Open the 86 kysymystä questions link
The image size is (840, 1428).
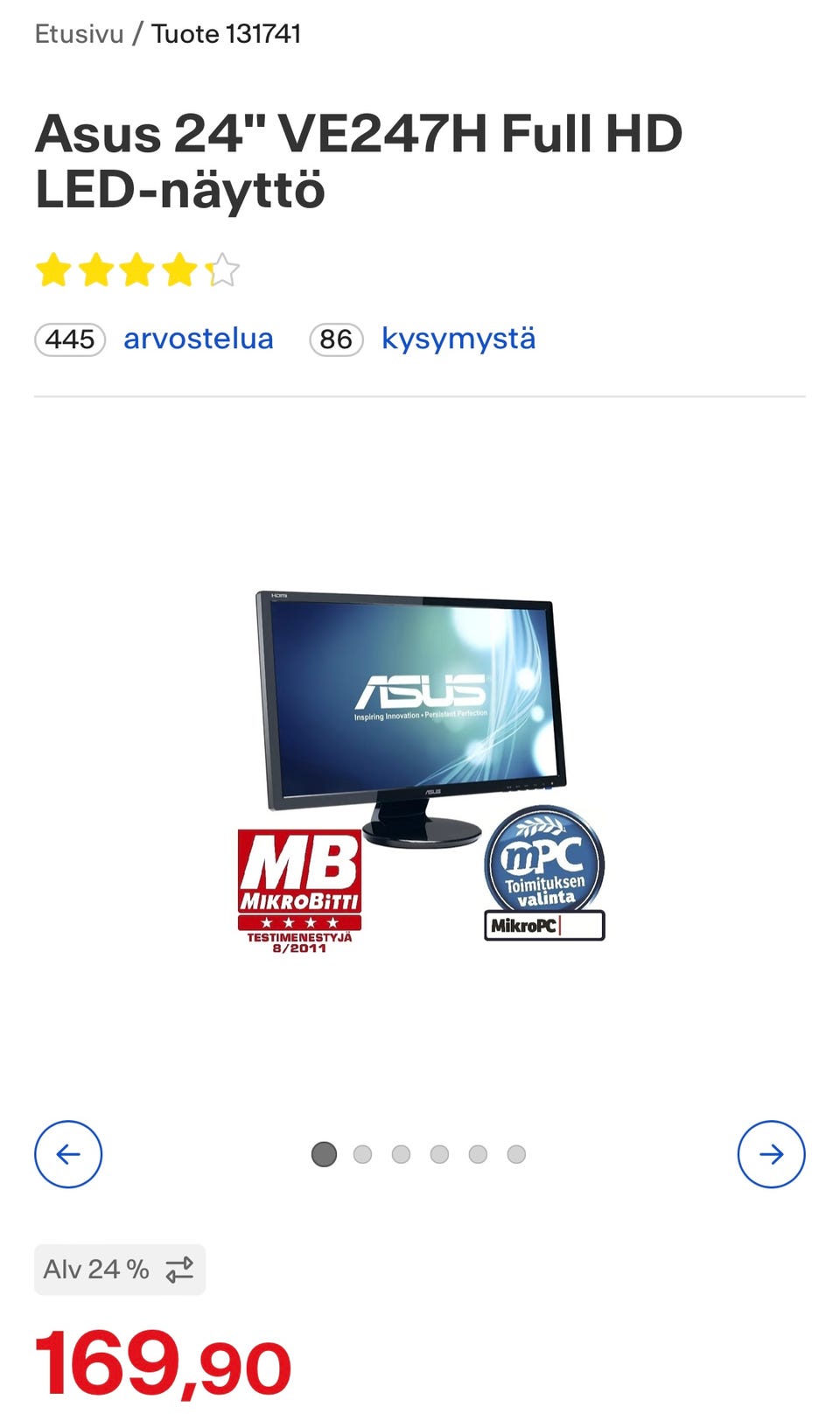coord(423,339)
